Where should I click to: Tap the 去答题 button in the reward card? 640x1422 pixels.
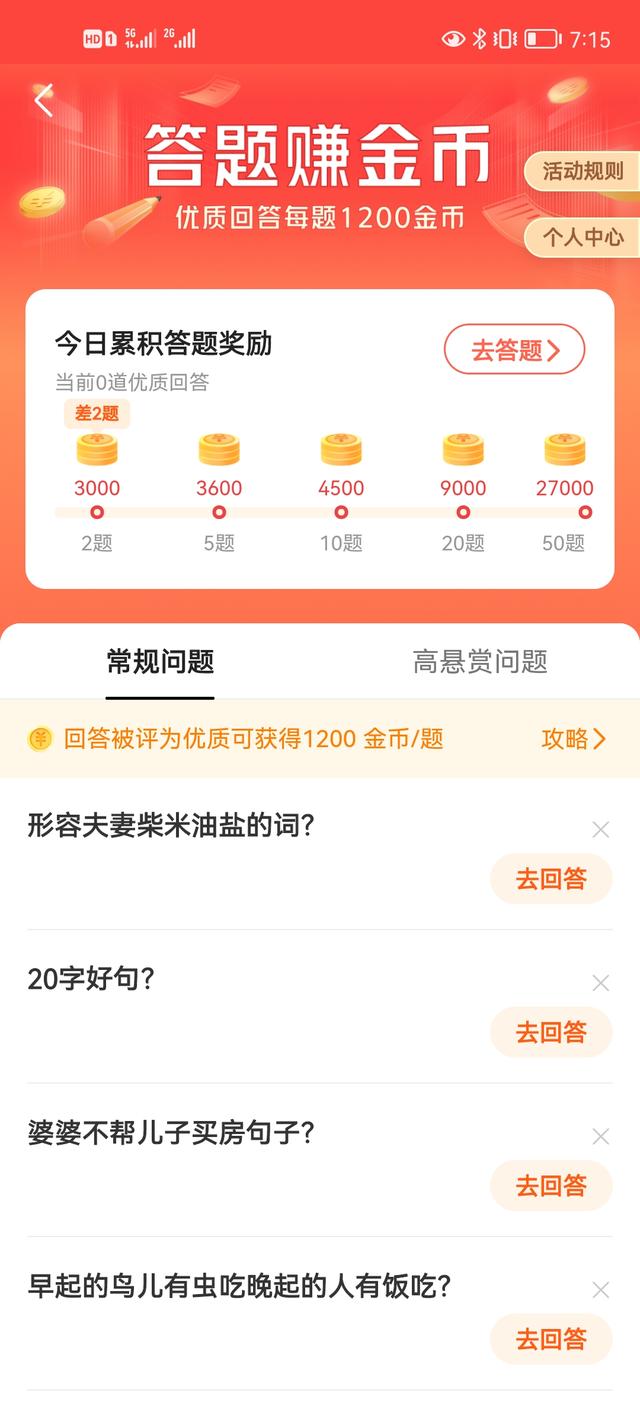coord(514,350)
